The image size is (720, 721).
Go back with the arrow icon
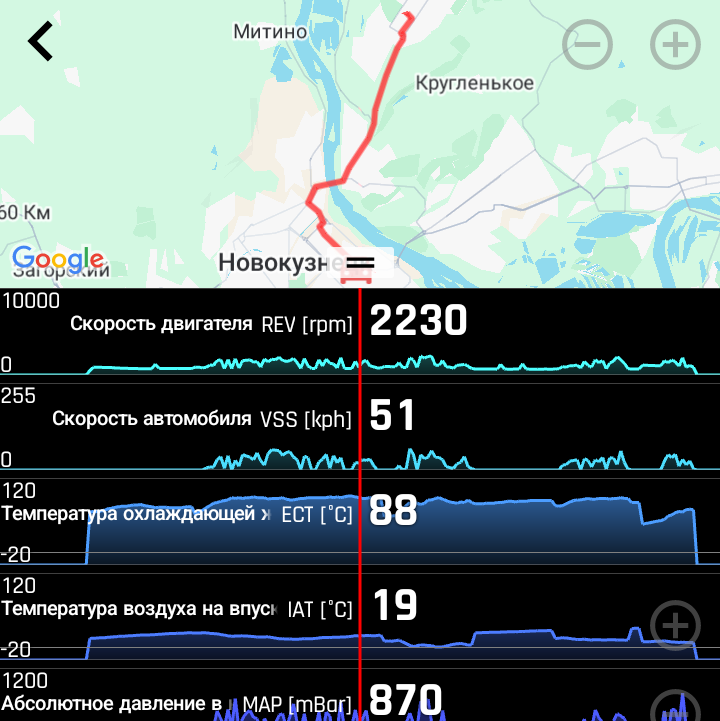click(x=40, y=41)
